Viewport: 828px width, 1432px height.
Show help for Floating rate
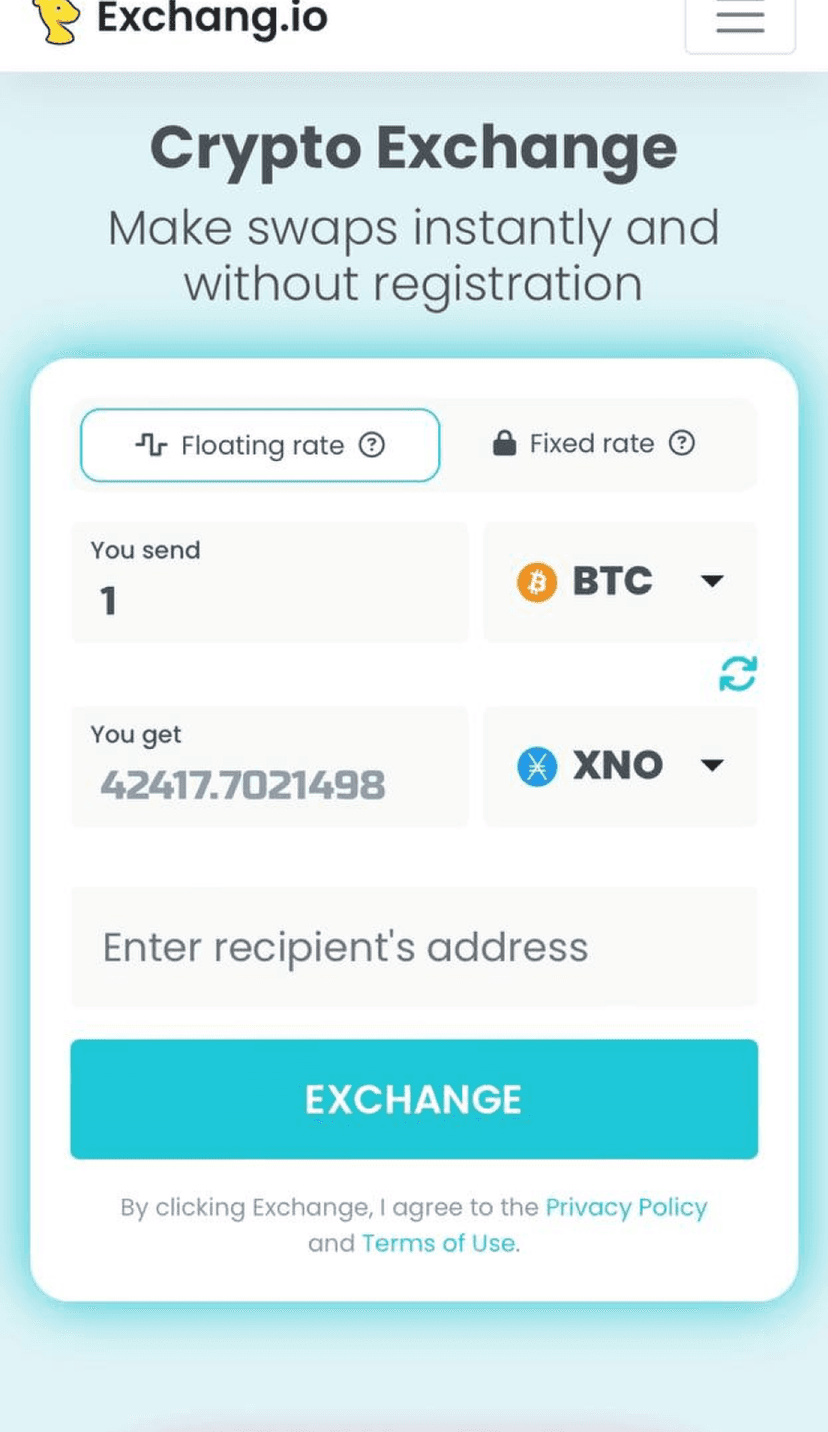372,445
